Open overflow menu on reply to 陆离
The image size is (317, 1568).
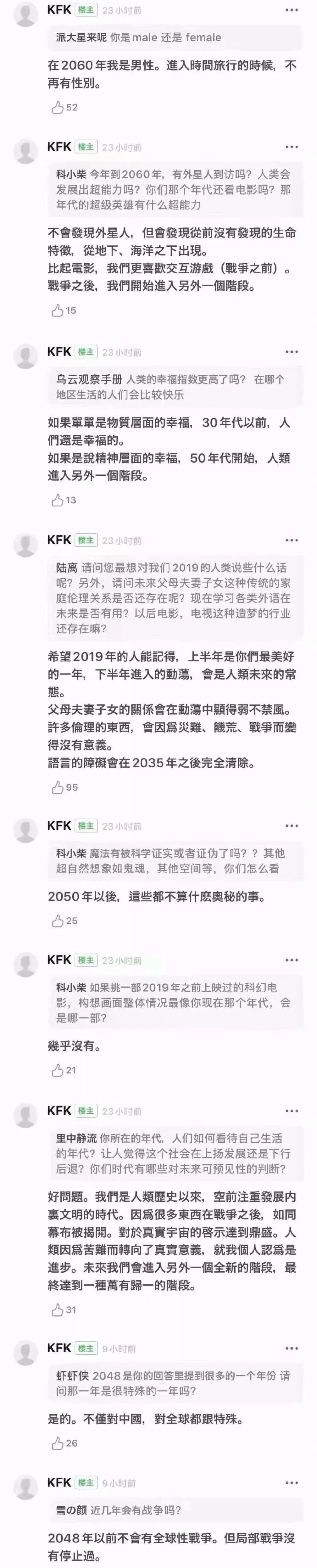[292, 540]
